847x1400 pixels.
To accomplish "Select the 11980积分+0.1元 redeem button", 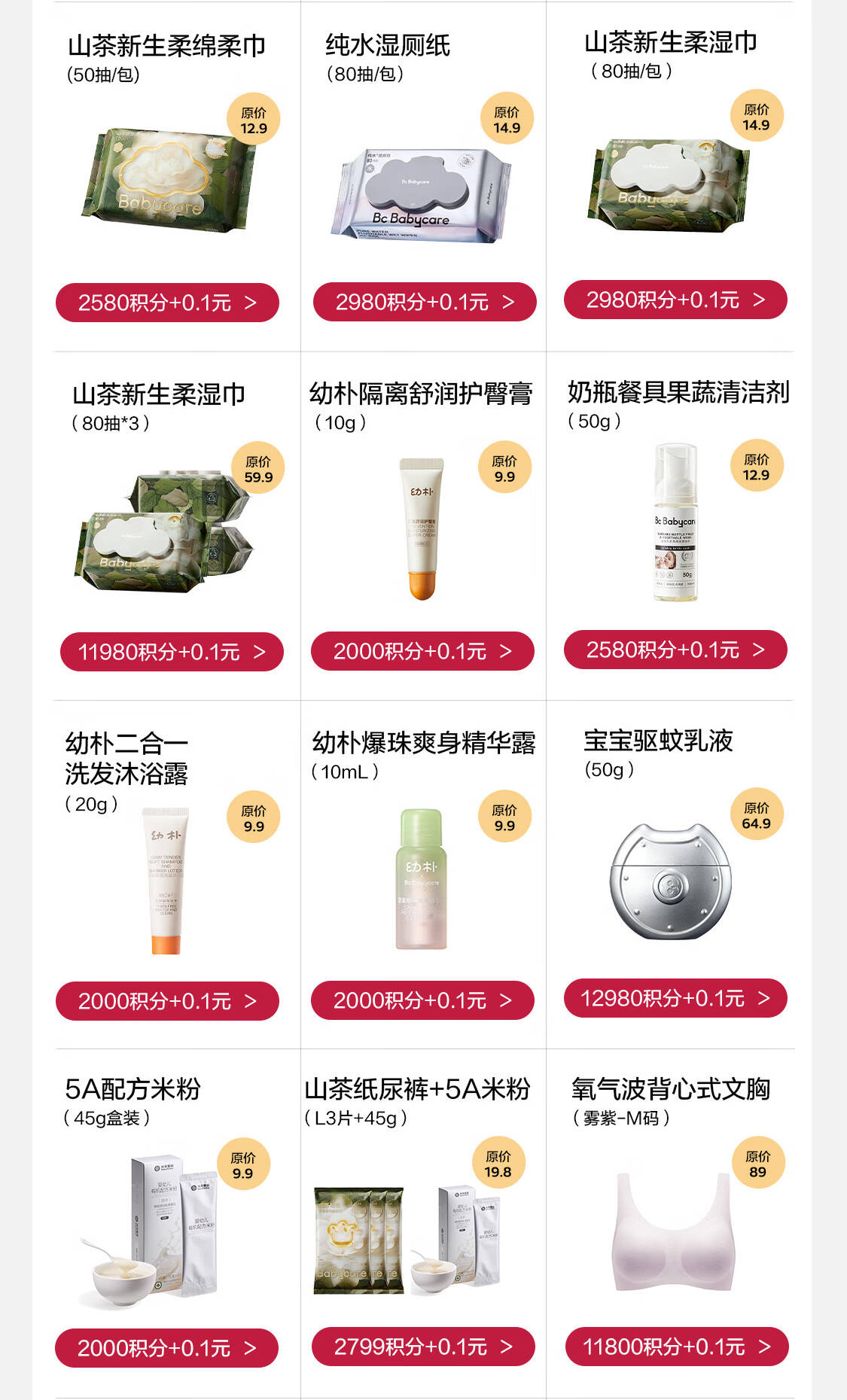I will click(172, 651).
